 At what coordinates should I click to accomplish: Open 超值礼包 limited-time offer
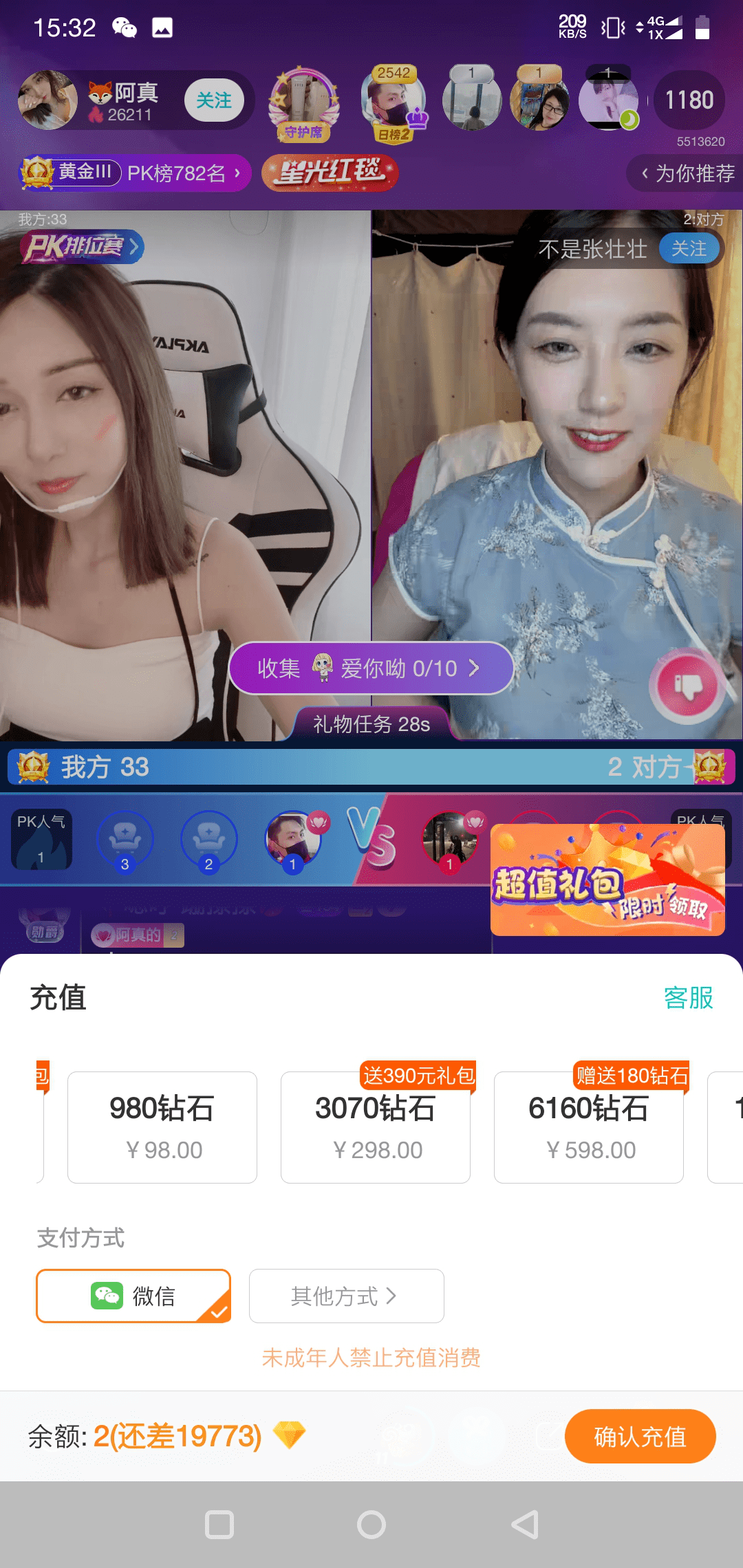coord(607,880)
